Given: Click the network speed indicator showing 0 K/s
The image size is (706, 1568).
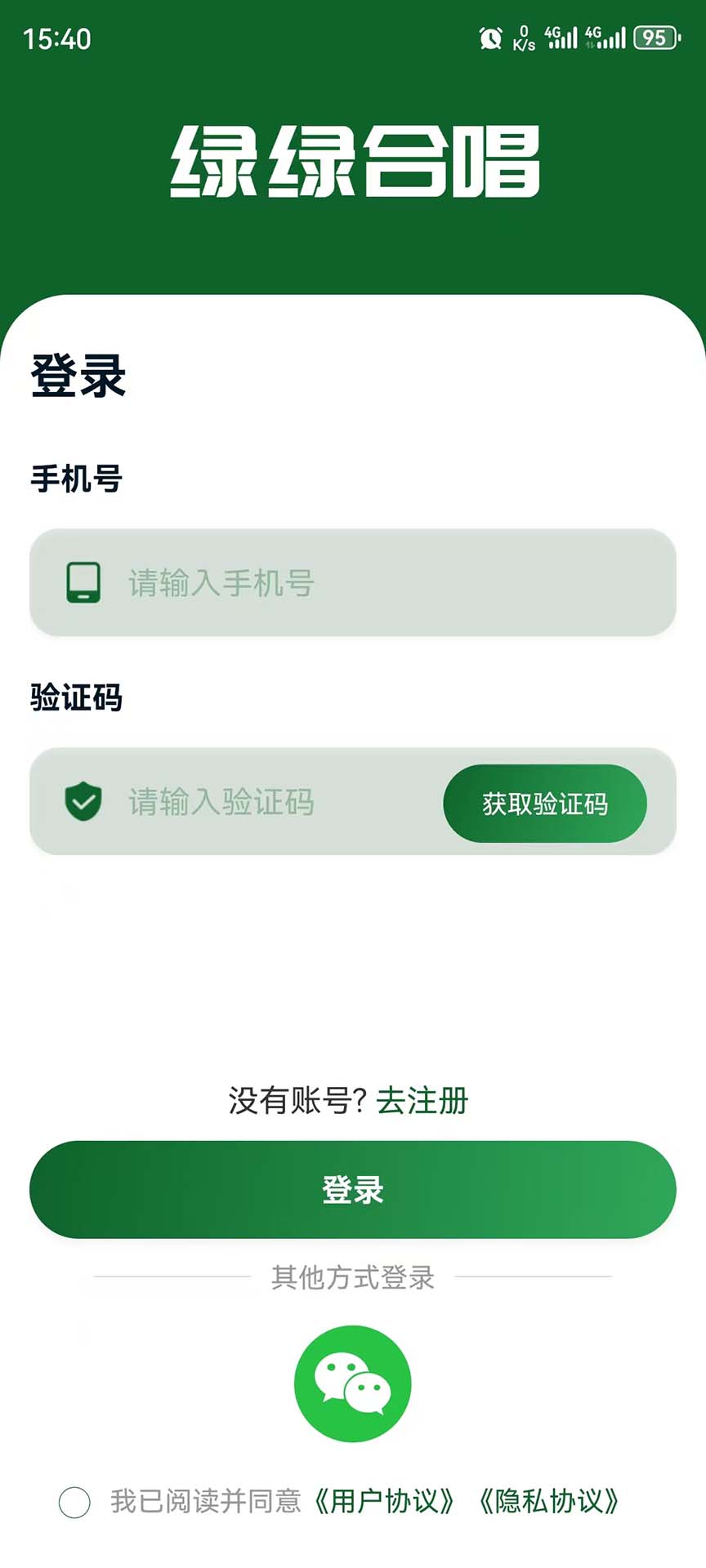Looking at the screenshot, I should click(x=523, y=37).
